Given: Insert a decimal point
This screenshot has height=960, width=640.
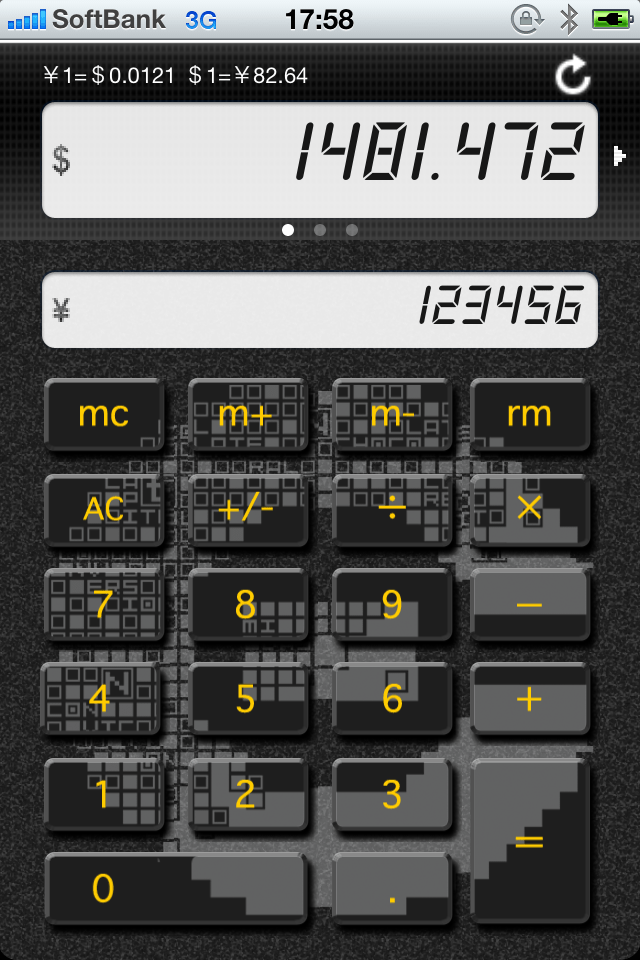Looking at the screenshot, I should tap(392, 887).
